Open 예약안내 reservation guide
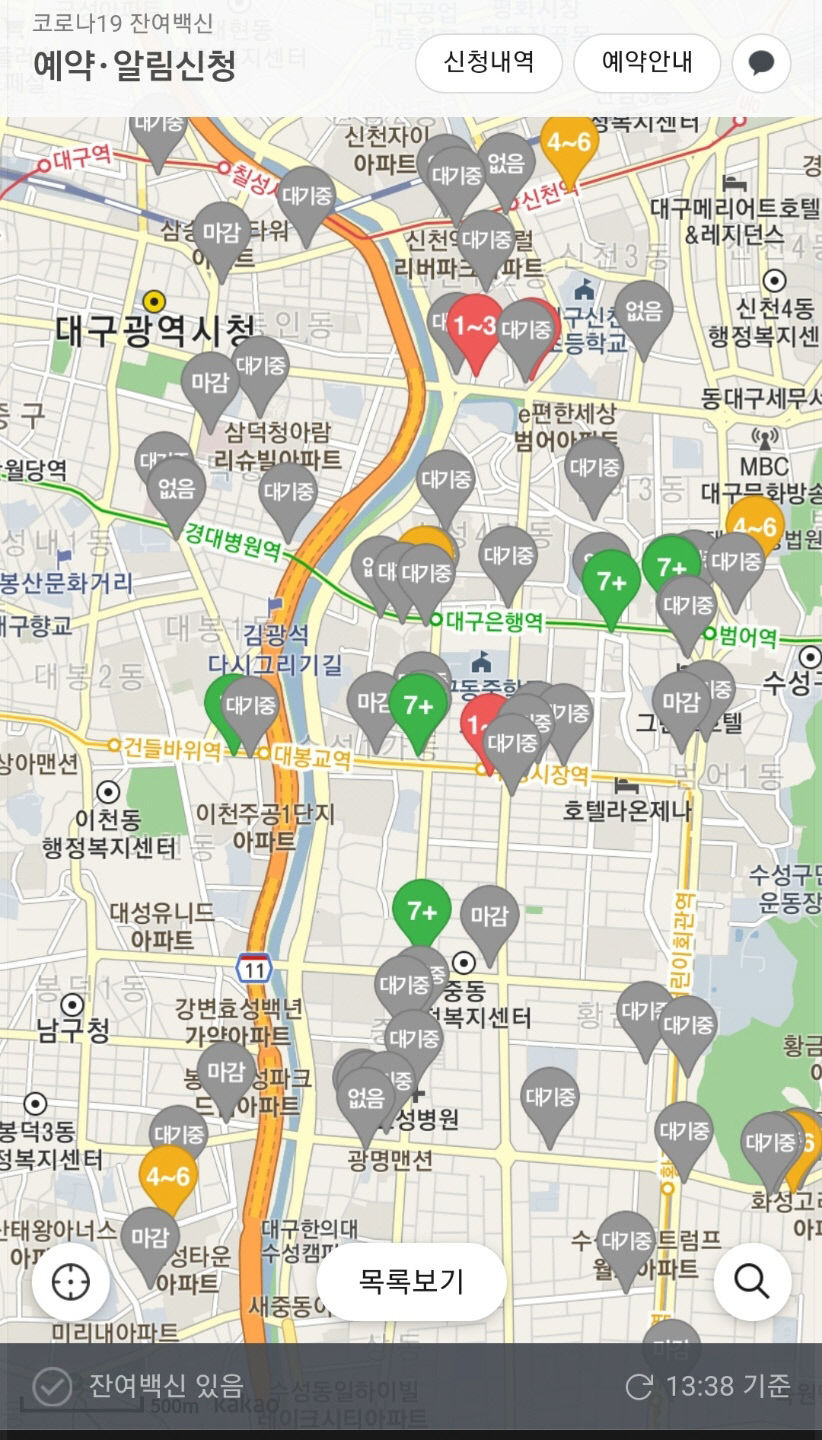Image resolution: width=822 pixels, height=1440 pixels. 647,63
